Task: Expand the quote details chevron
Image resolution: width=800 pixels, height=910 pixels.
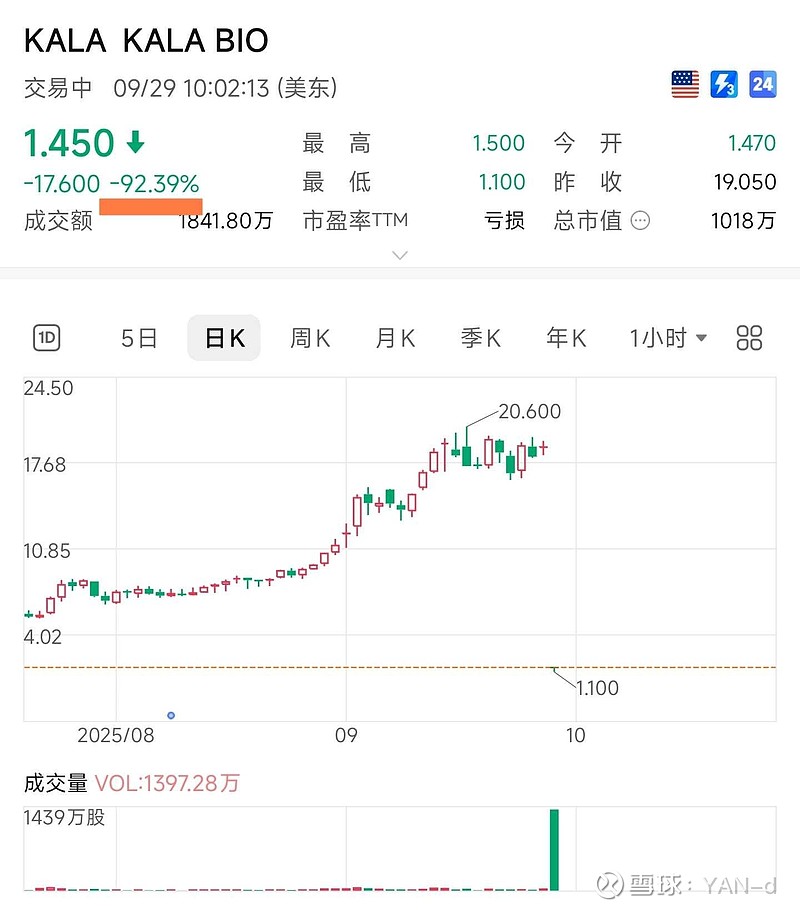Action: coord(400,256)
